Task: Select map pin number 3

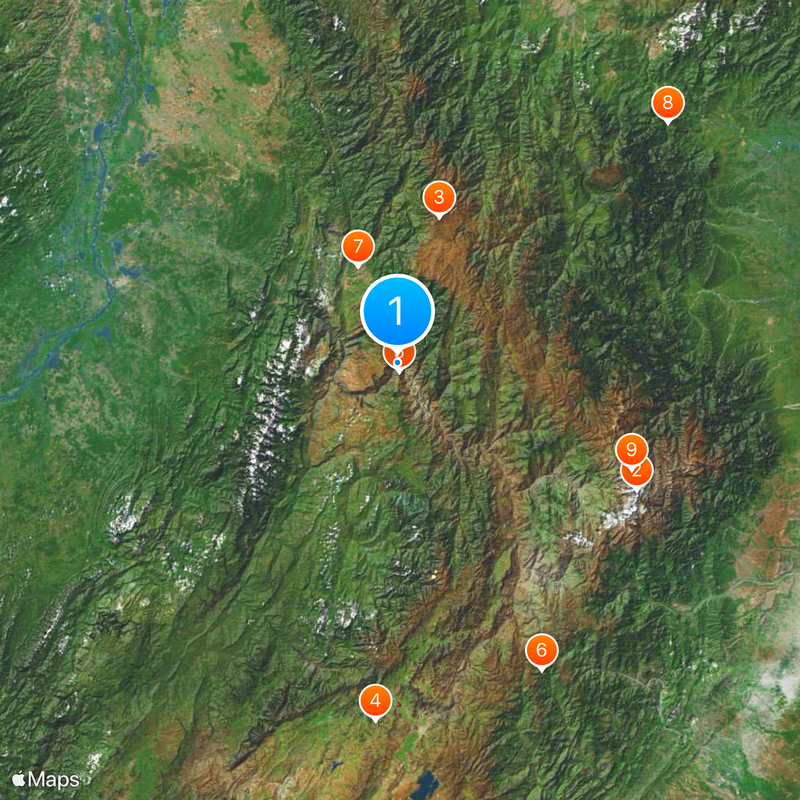Action: pyautogui.click(x=438, y=198)
